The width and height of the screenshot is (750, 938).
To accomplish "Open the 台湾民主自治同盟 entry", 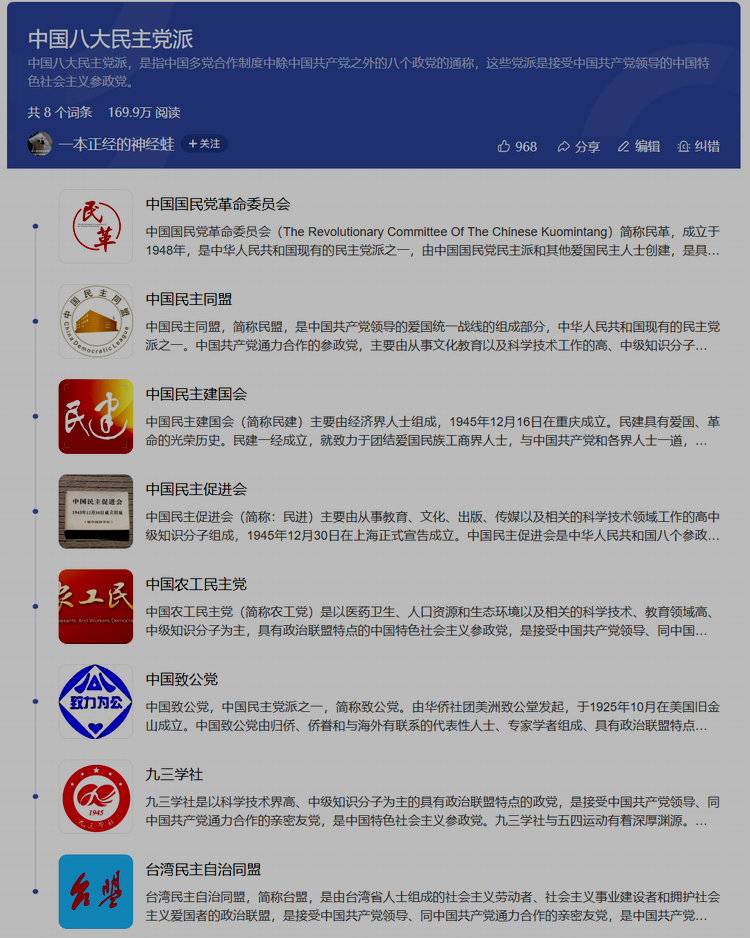I will coord(203,869).
